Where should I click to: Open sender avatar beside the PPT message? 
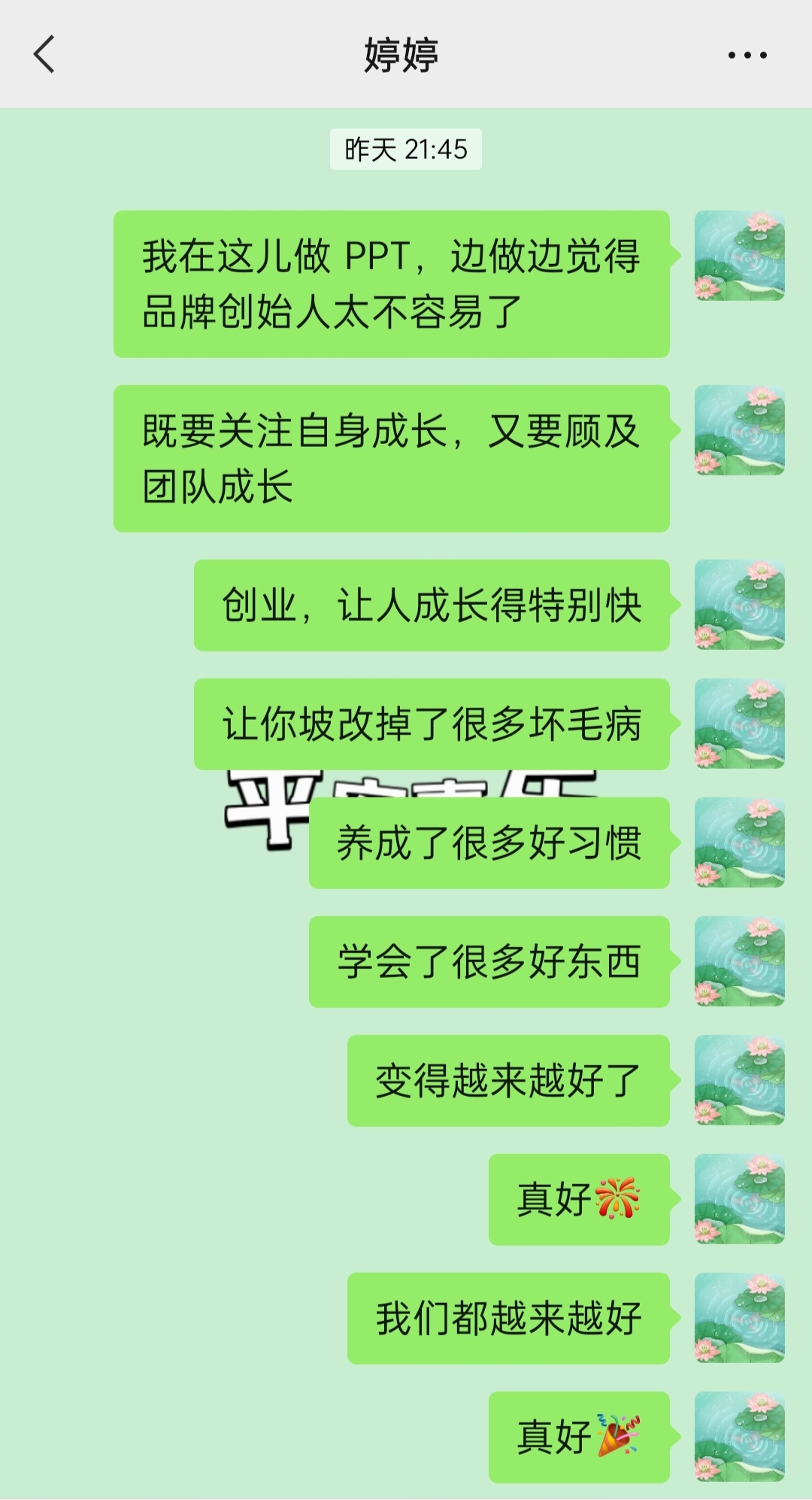click(739, 256)
